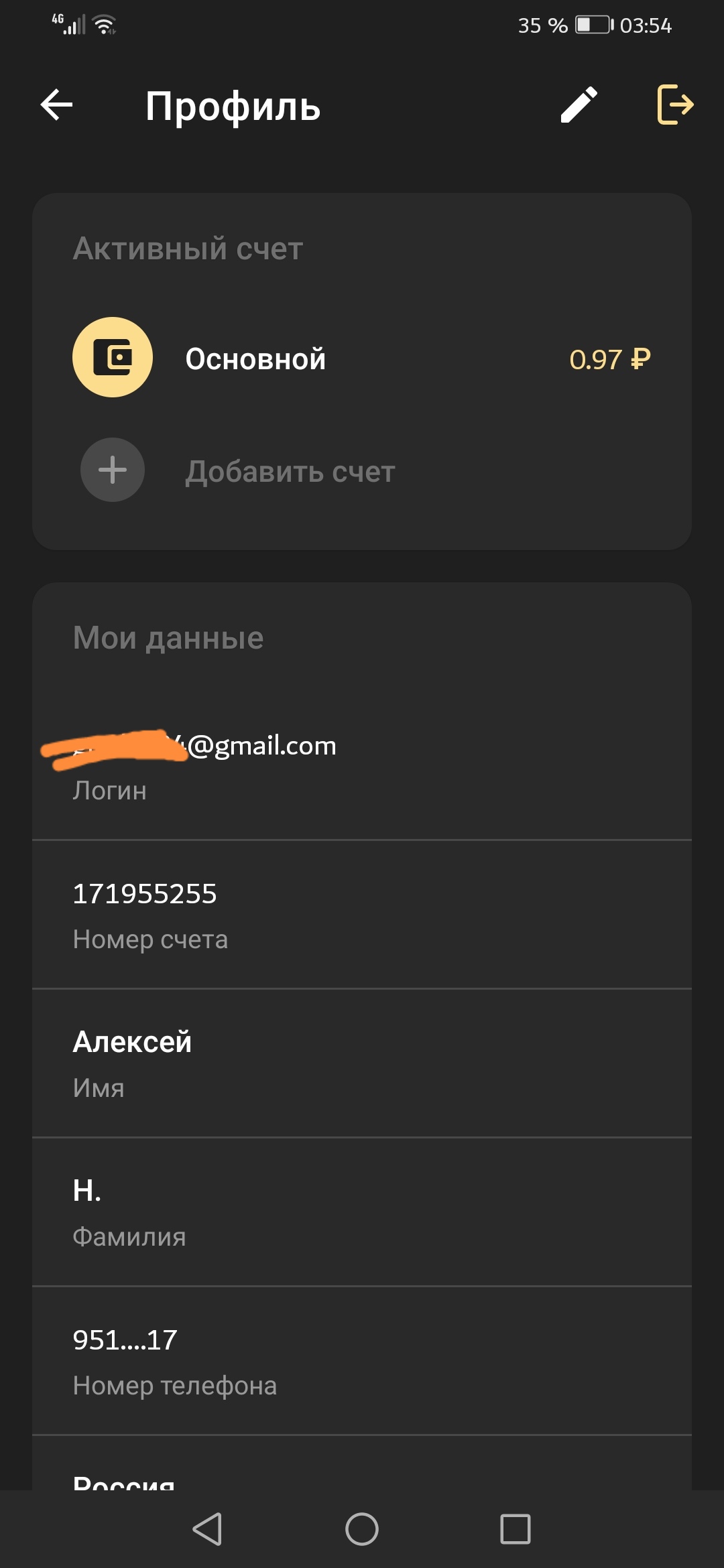Tap the system home button

coord(362,1529)
